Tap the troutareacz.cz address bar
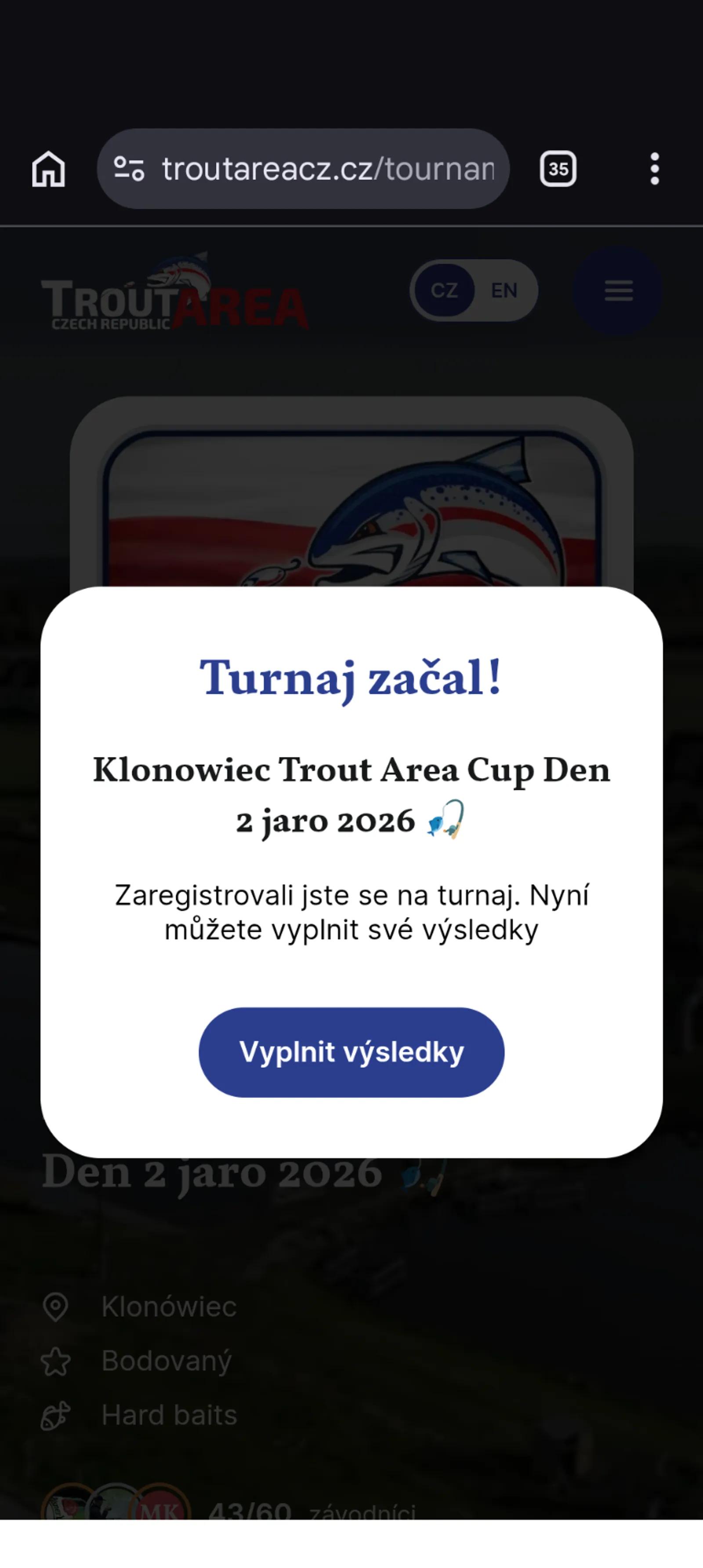 (x=327, y=169)
